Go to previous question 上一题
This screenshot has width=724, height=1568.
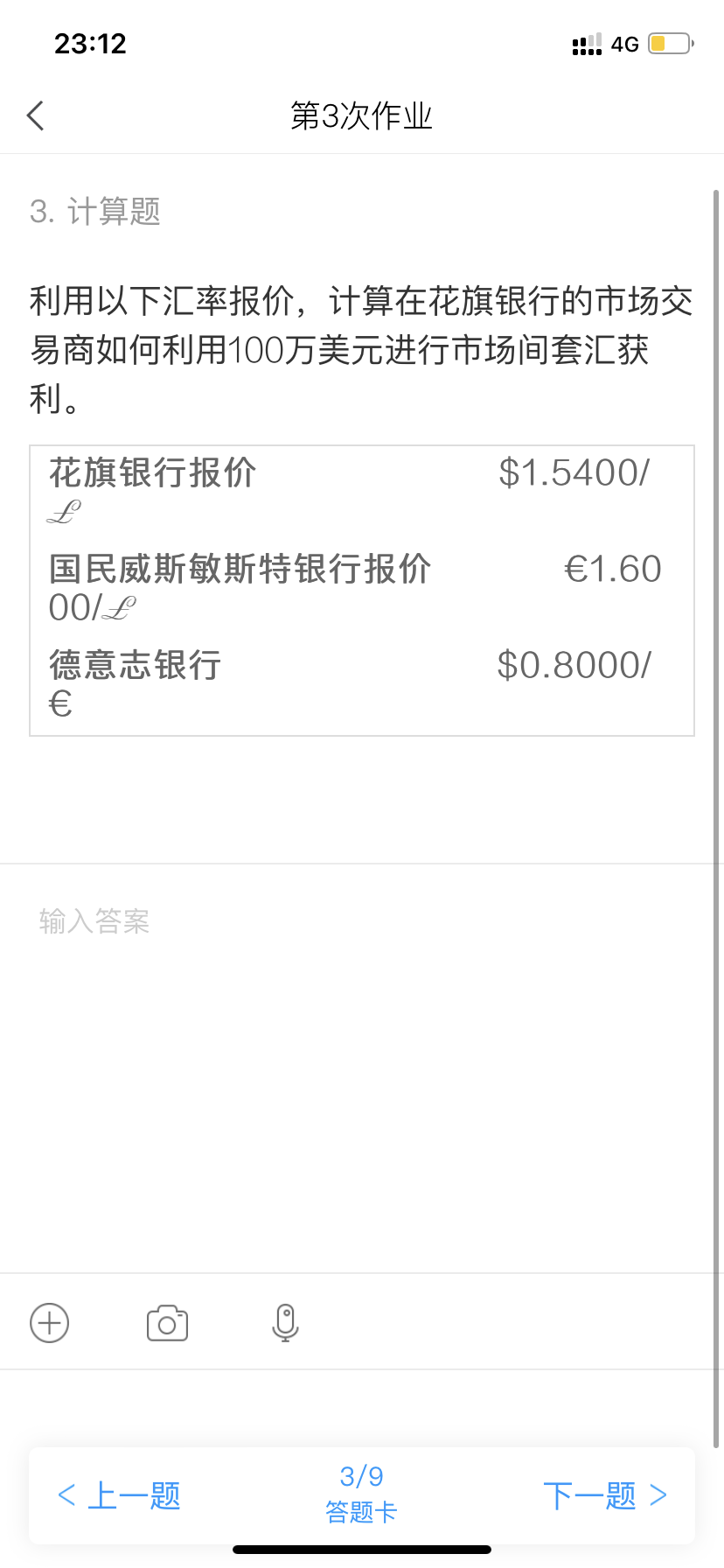pos(119,1495)
